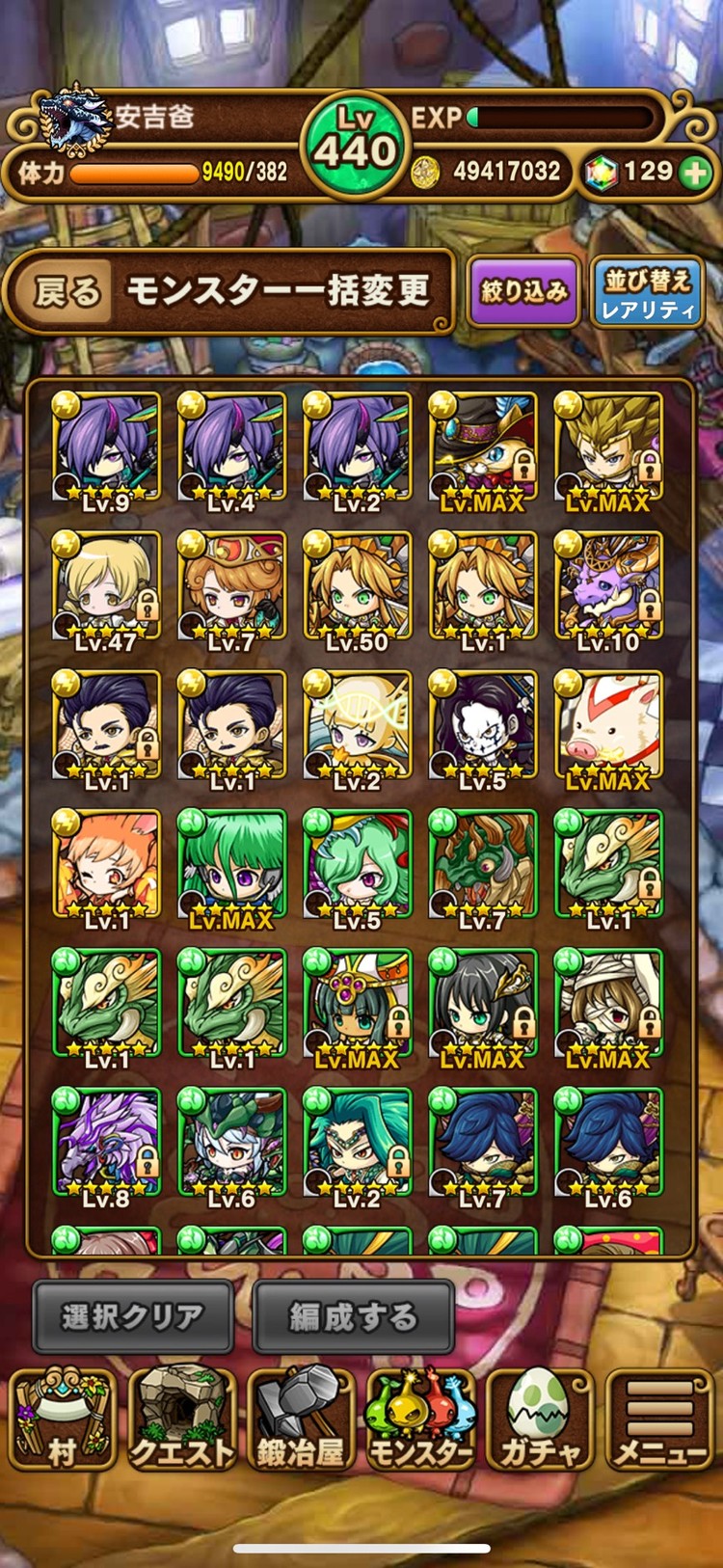This screenshot has height=1568, width=723.
Task: Go to the 村 village tab
Action: pyautogui.click(x=62, y=1419)
